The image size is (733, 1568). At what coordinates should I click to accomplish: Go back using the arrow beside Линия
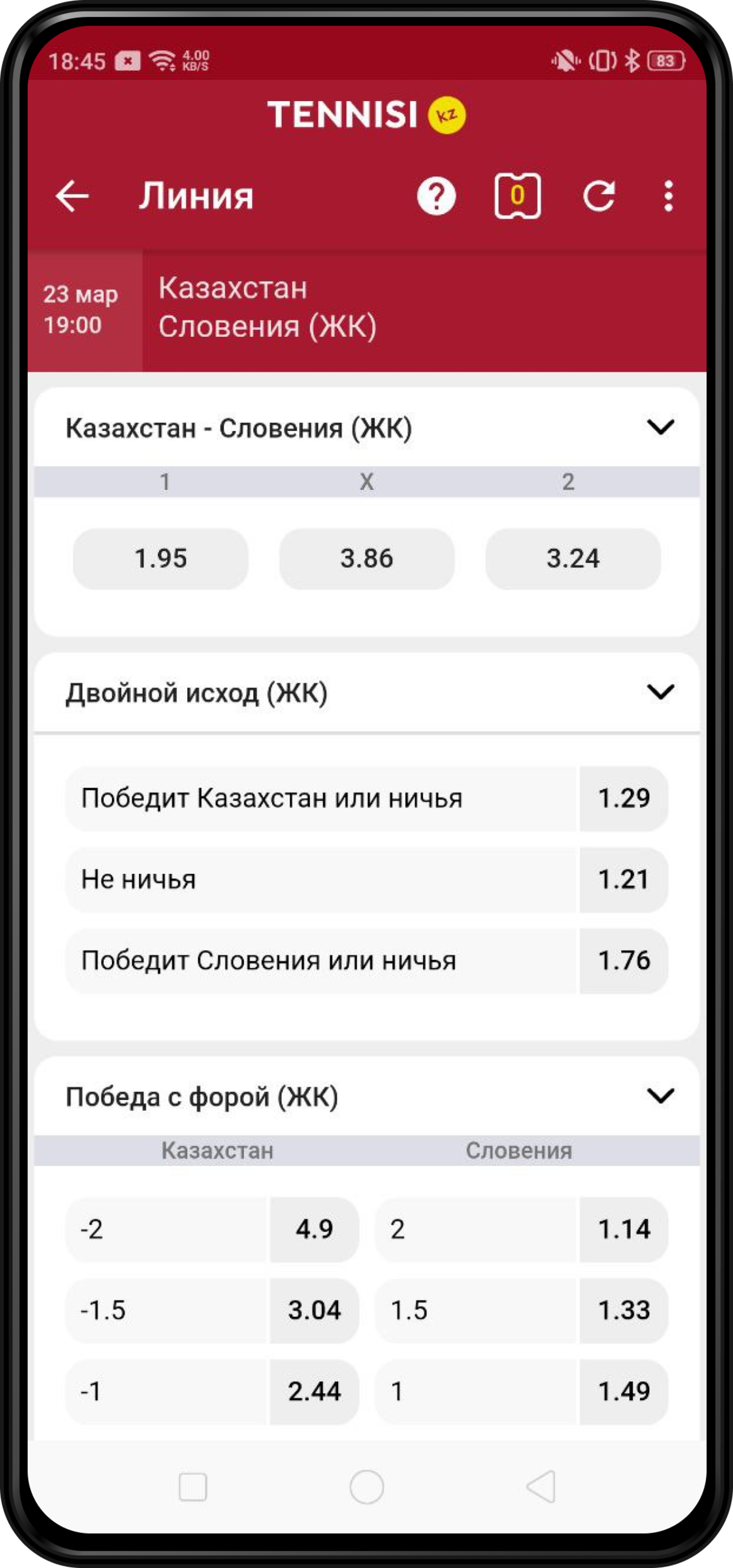pos(72,196)
